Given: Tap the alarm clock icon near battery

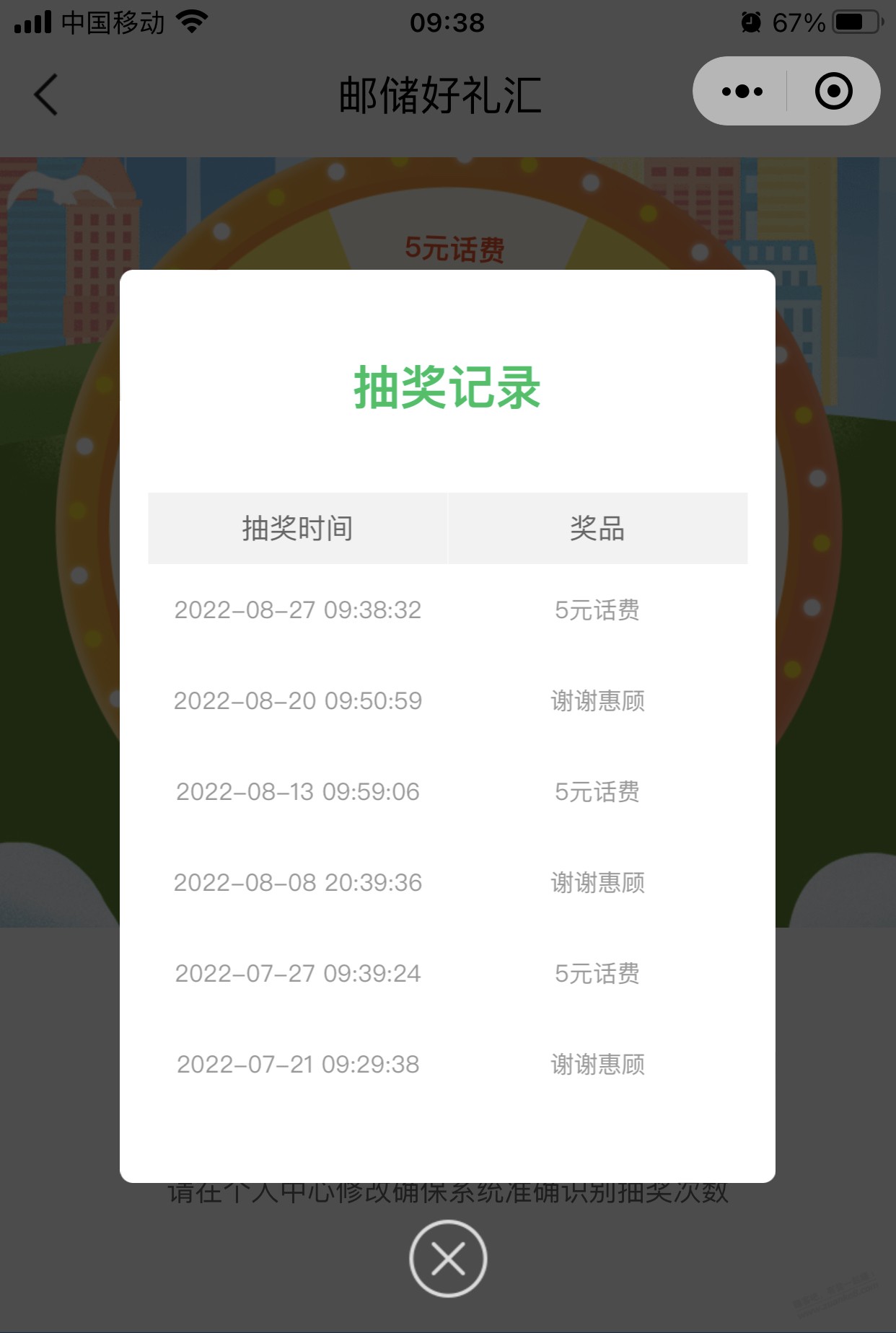Looking at the screenshot, I should click(750, 22).
